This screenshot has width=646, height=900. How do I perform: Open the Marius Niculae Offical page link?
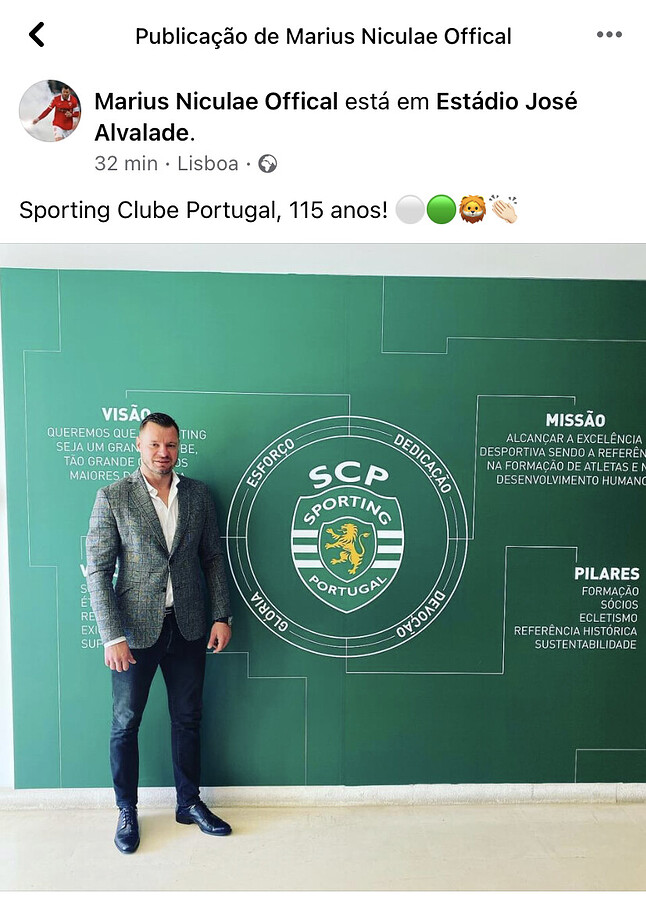[x=215, y=102]
